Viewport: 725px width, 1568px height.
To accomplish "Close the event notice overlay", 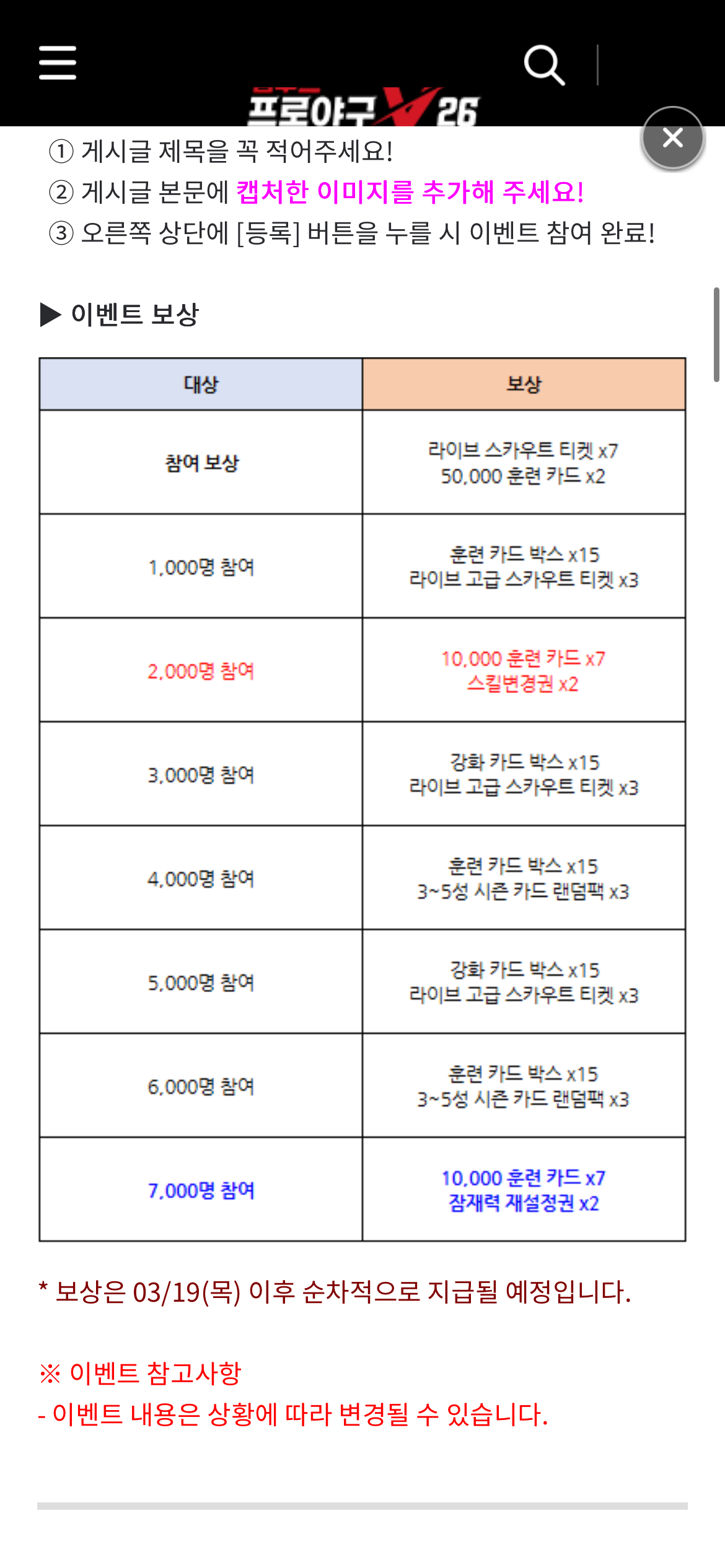I will [672, 137].
